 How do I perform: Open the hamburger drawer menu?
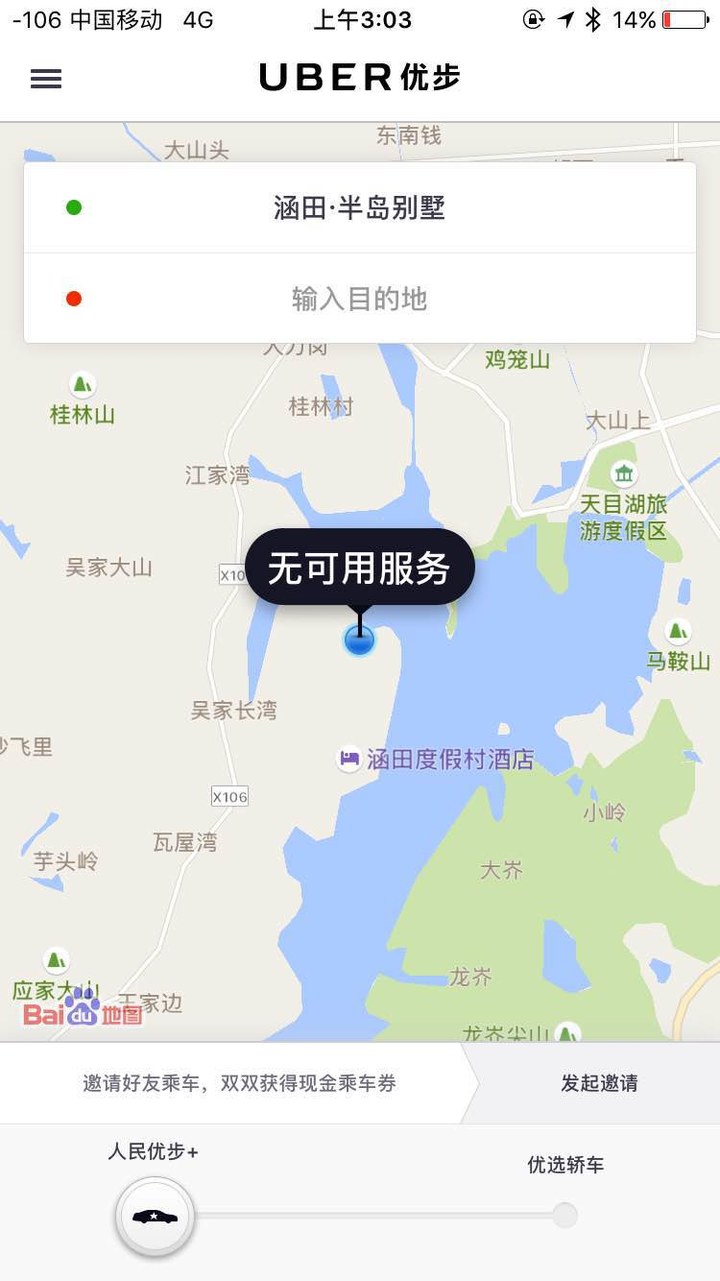46,79
